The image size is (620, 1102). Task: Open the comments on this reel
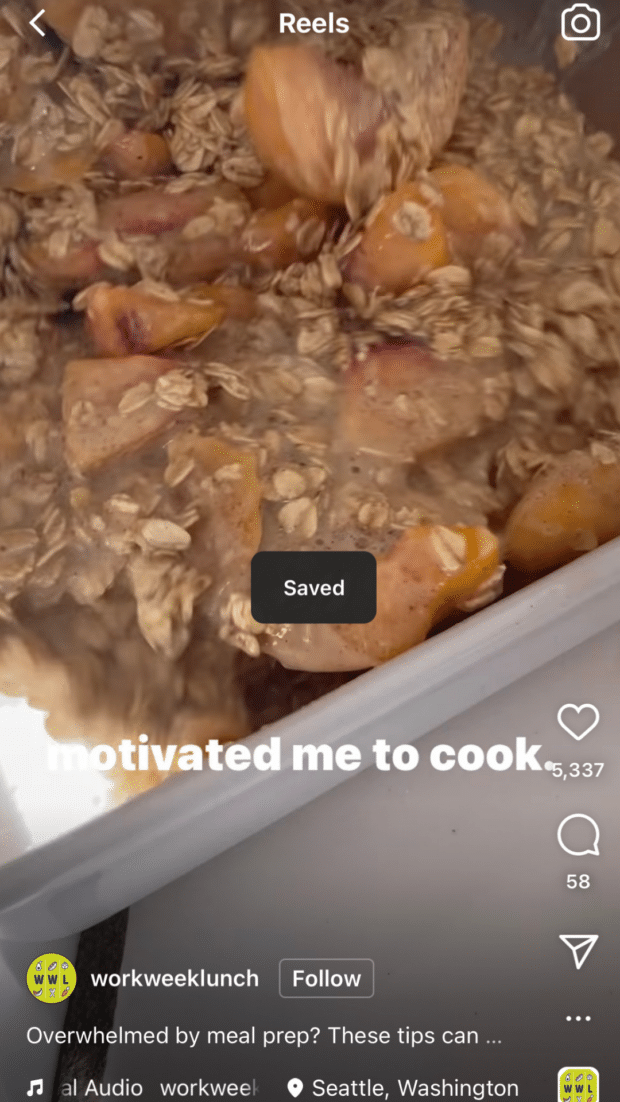[578, 836]
